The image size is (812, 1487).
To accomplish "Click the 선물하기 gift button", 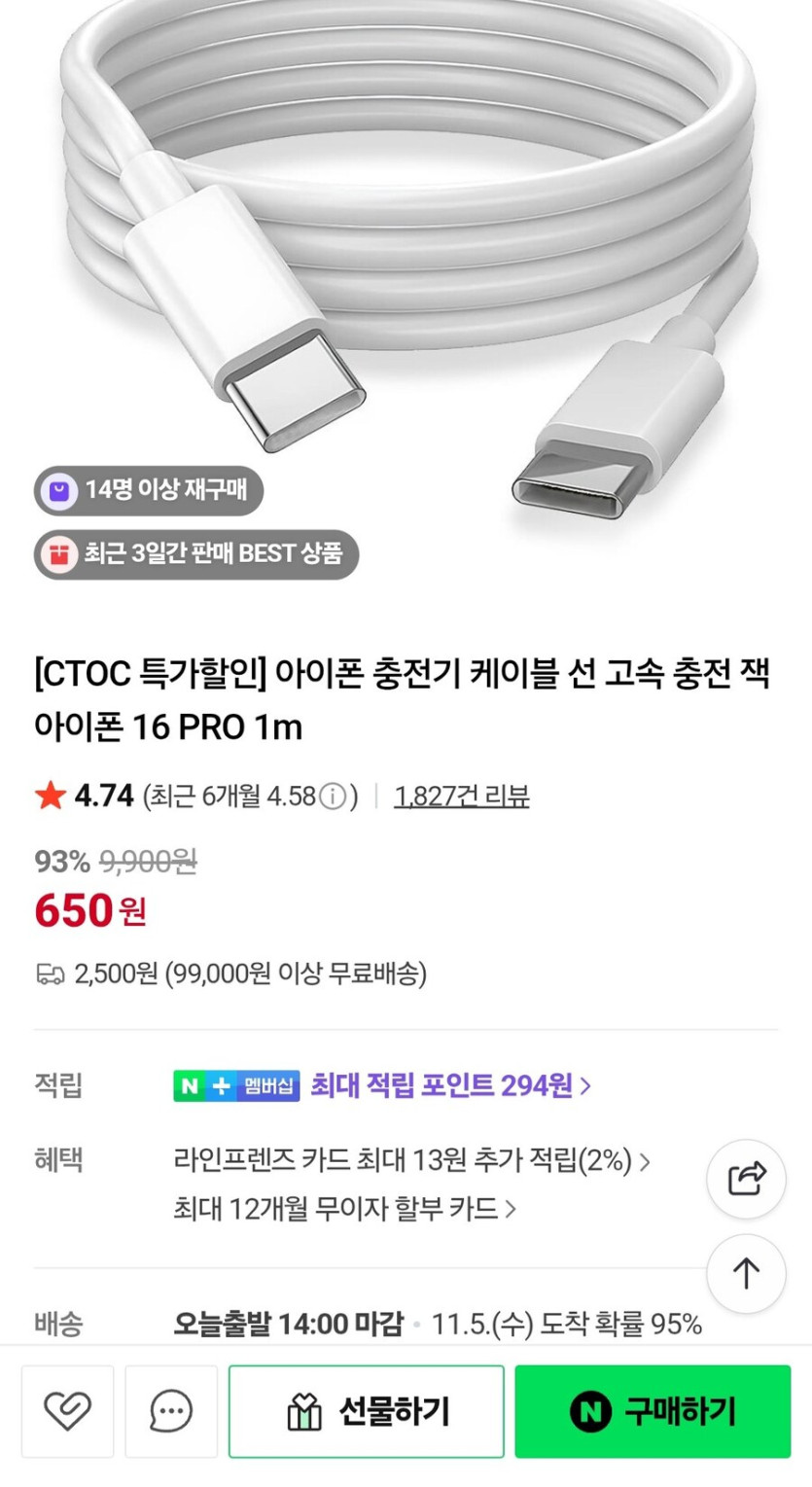I will (366, 1411).
